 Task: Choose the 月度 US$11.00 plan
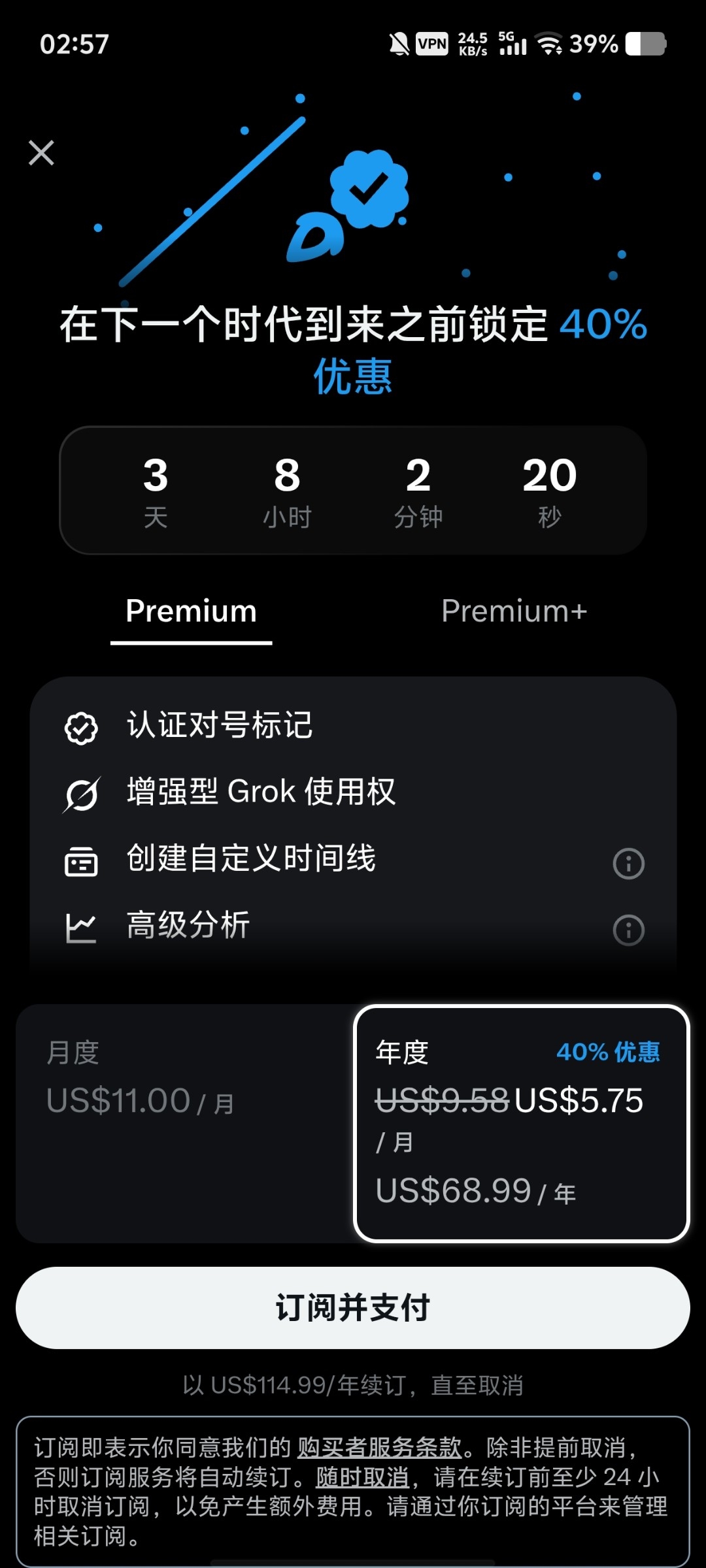pyautogui.click(x=185, y=1123)
